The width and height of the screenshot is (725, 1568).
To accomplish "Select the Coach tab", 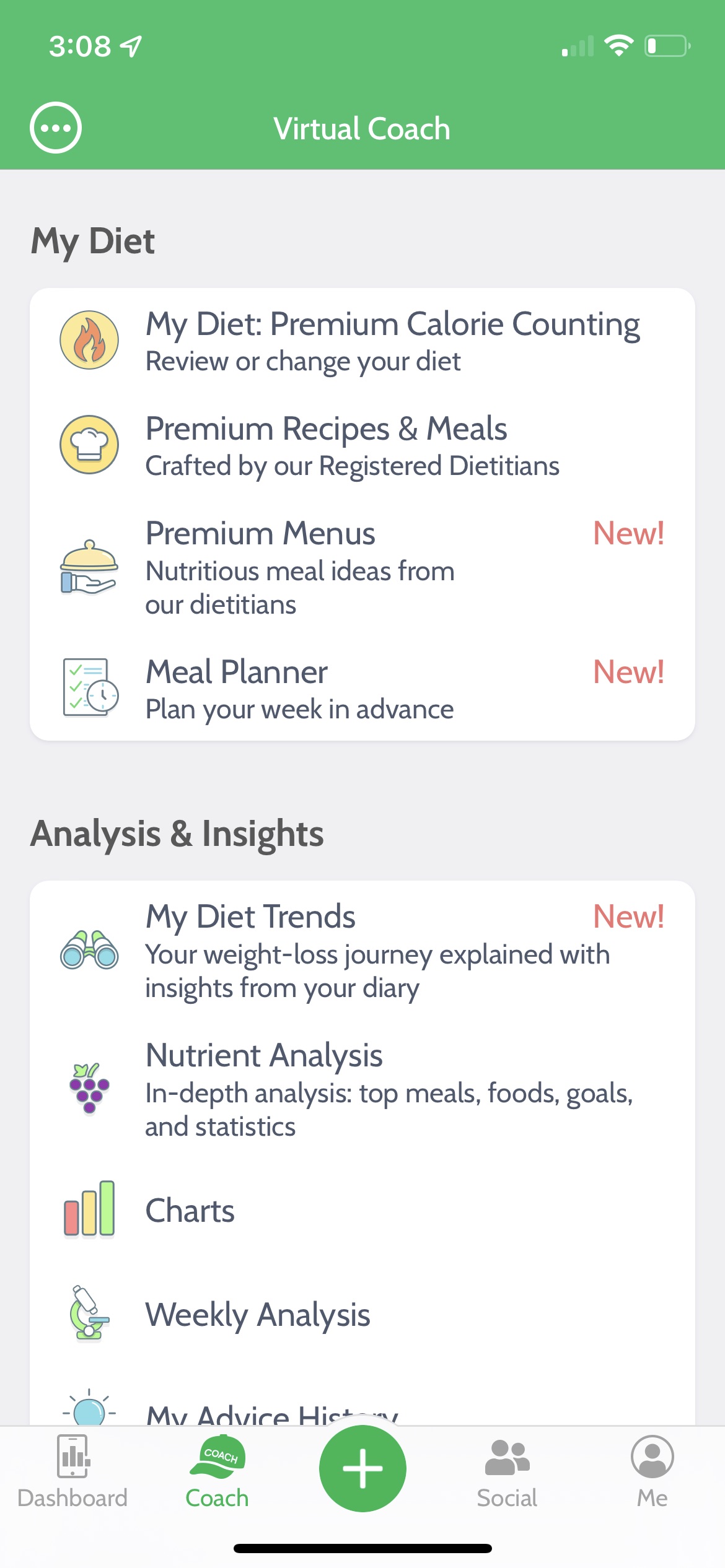I will click(x=217, y=1473).
